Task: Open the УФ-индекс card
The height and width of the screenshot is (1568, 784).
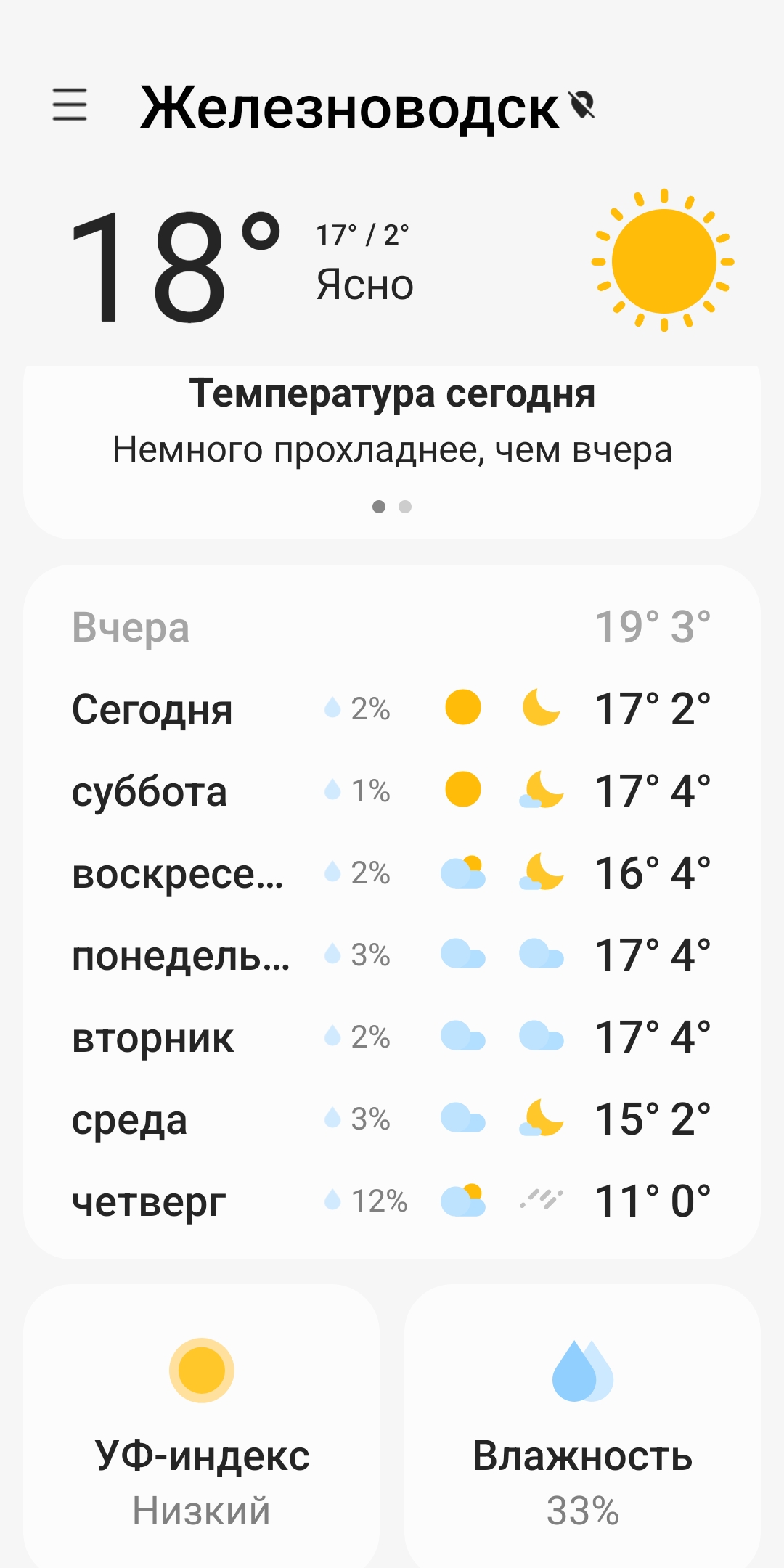Action: pos(202,1426)
